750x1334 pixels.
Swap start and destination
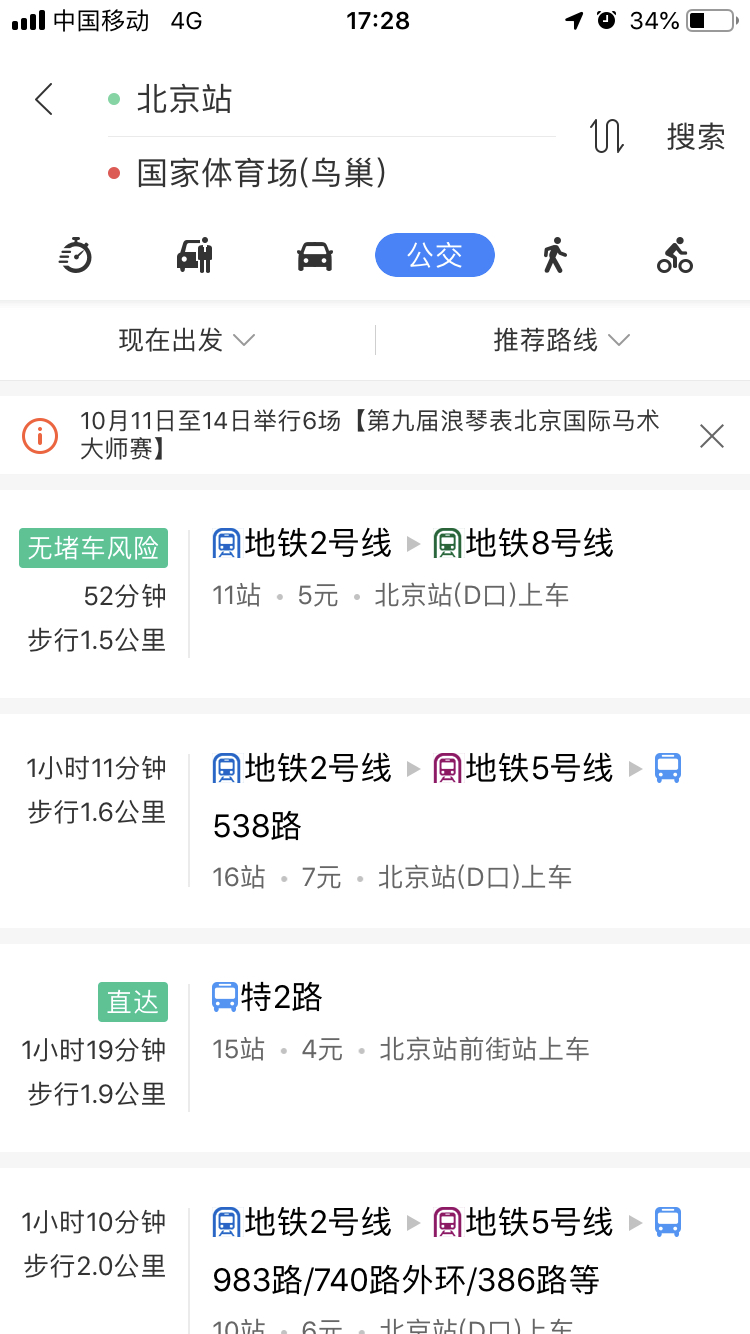click(x=607, y=136)
